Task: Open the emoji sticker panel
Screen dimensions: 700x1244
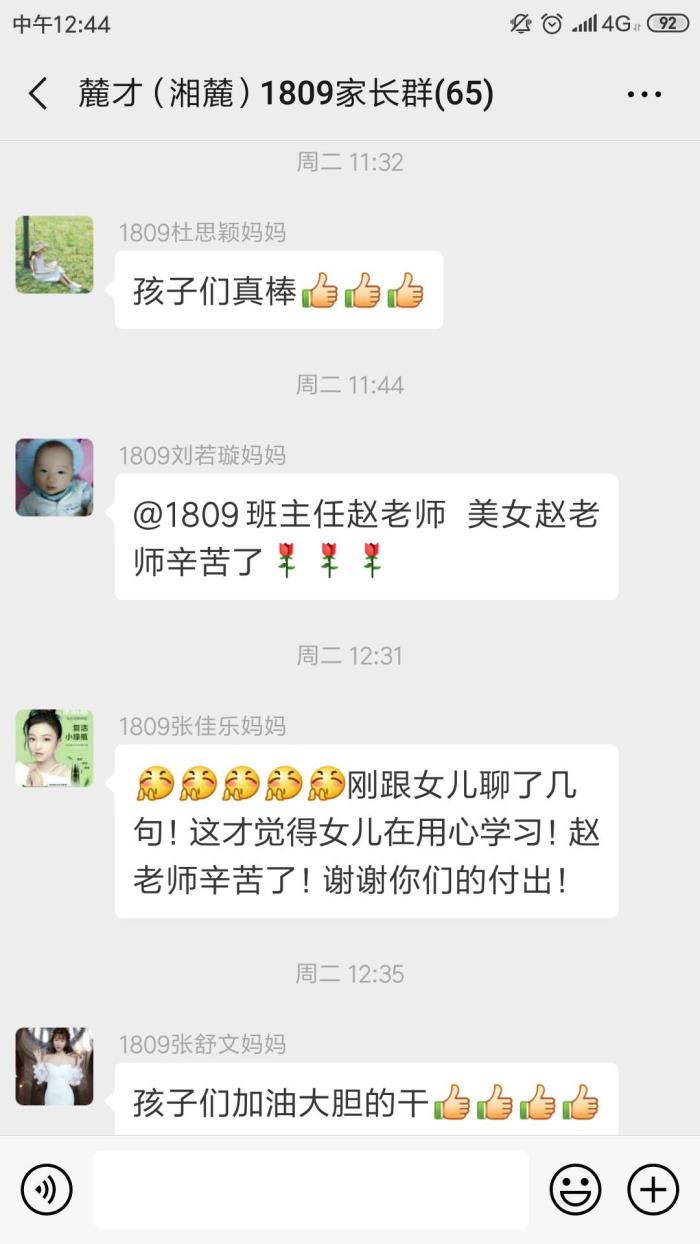Action: tap(576, 1189)
